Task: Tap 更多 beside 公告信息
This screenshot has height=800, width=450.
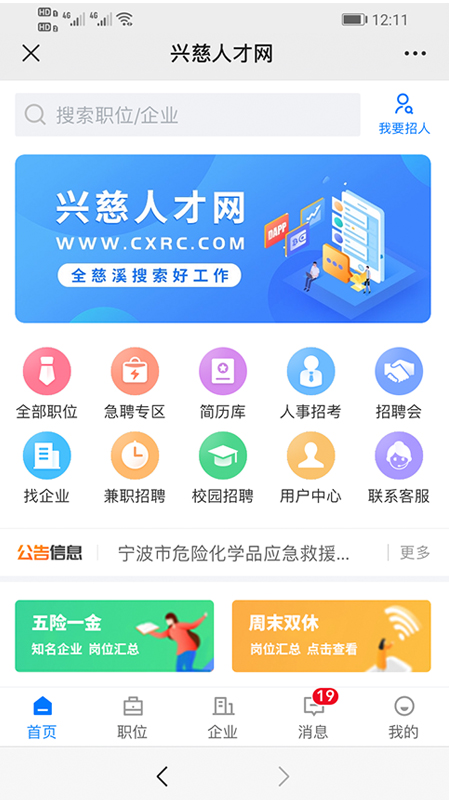Action: [415, 553]
